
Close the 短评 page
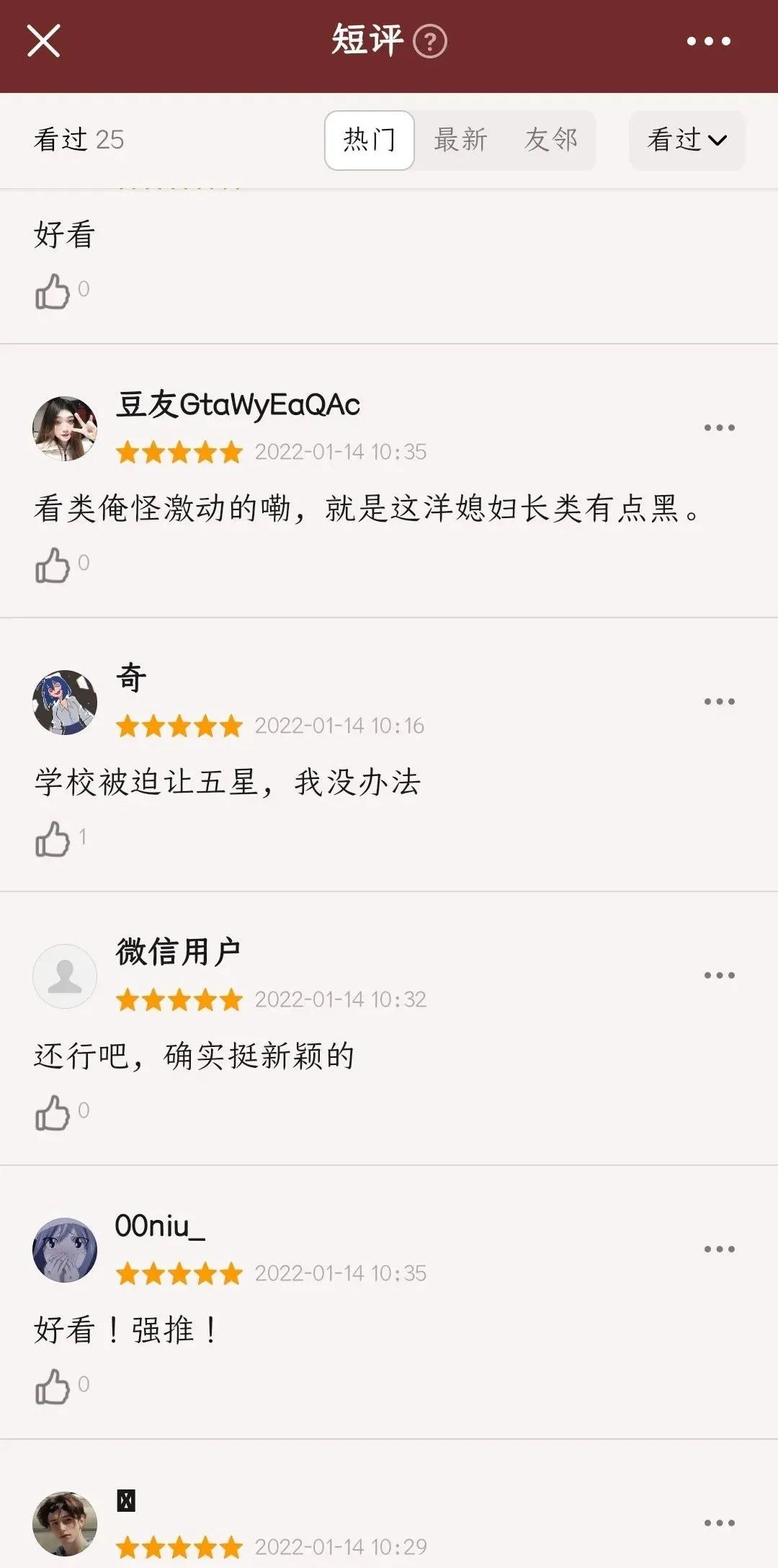click(x=43, y=41)
